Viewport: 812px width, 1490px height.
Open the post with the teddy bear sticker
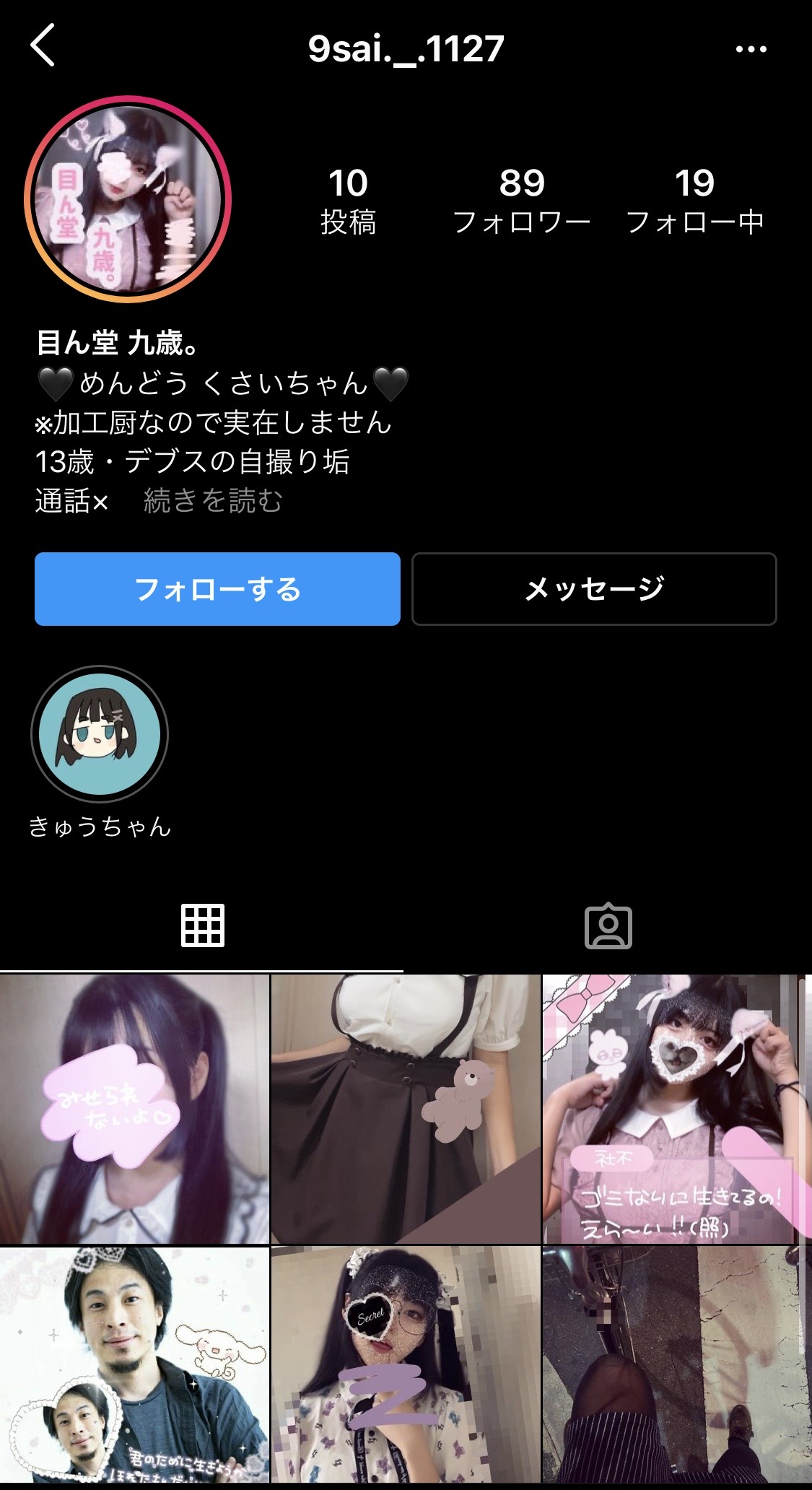click(406, 1109)
